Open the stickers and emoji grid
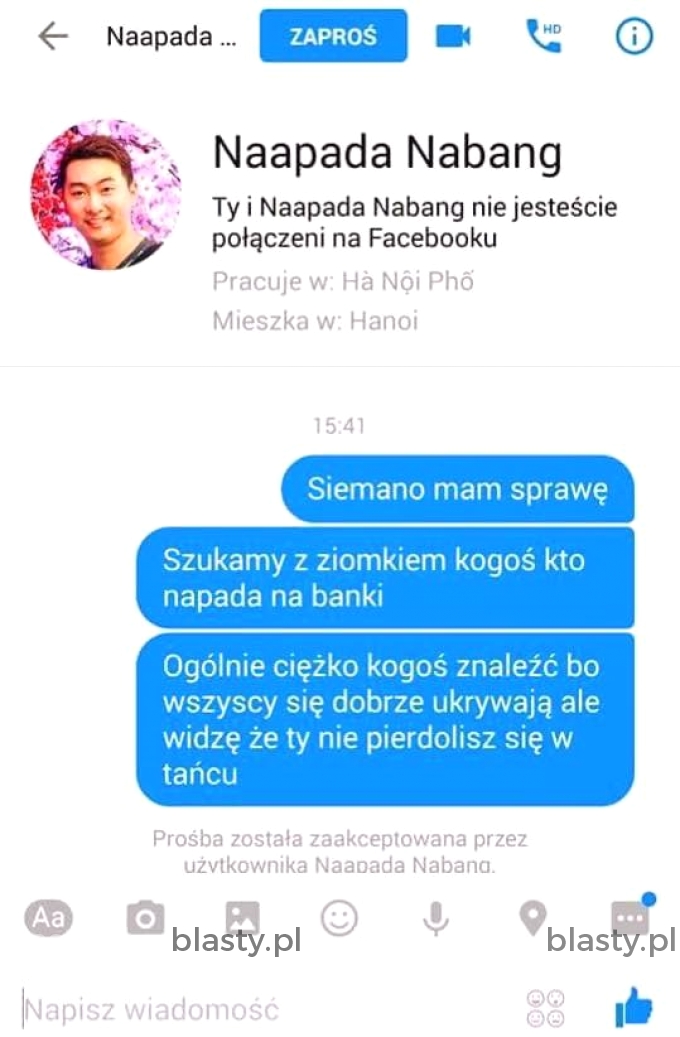Screen dimensions: 680x1037 click(x=545, y=1008)
